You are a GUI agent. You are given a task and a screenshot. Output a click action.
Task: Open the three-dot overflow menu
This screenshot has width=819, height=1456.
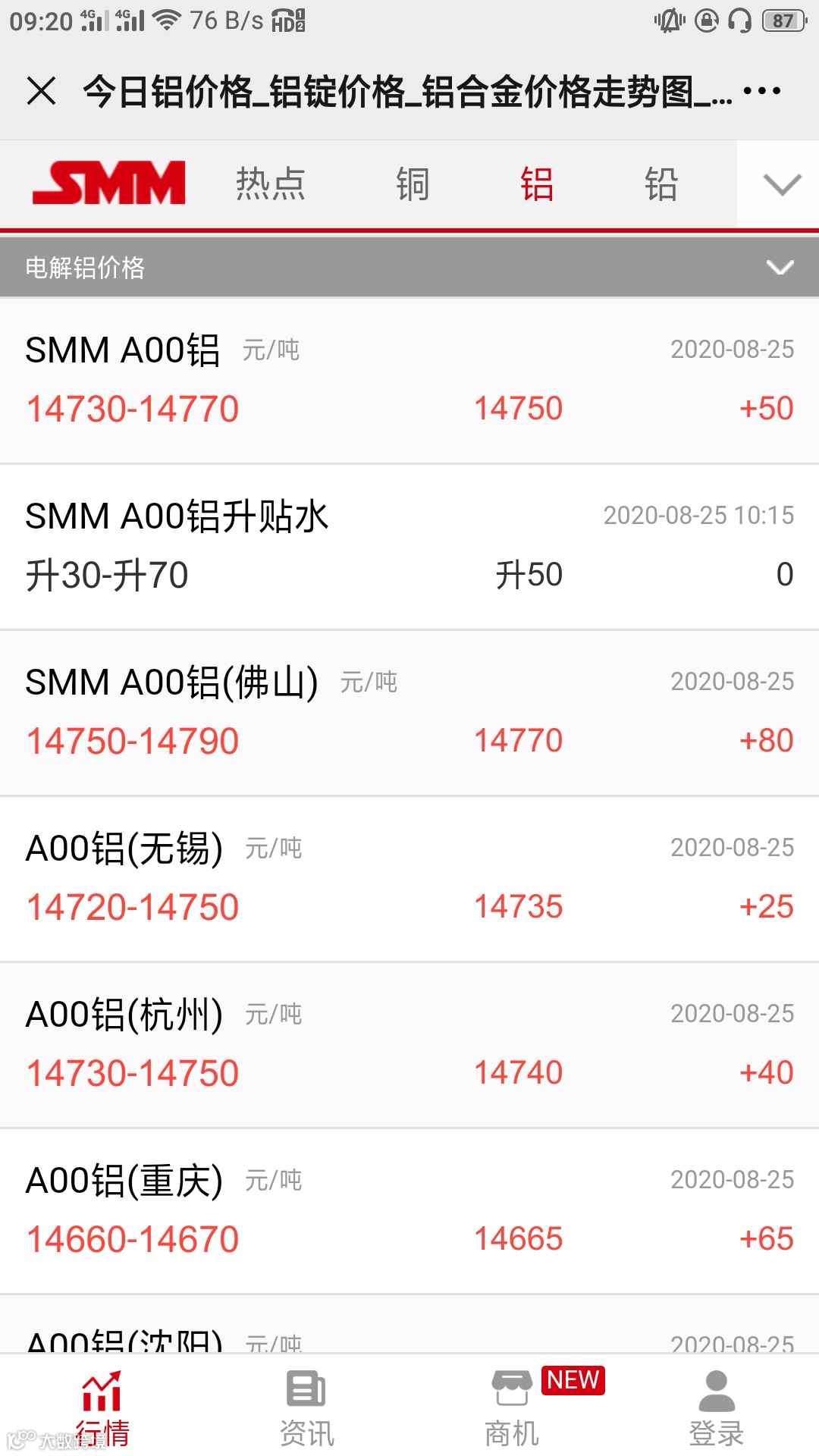click(761, 92)
